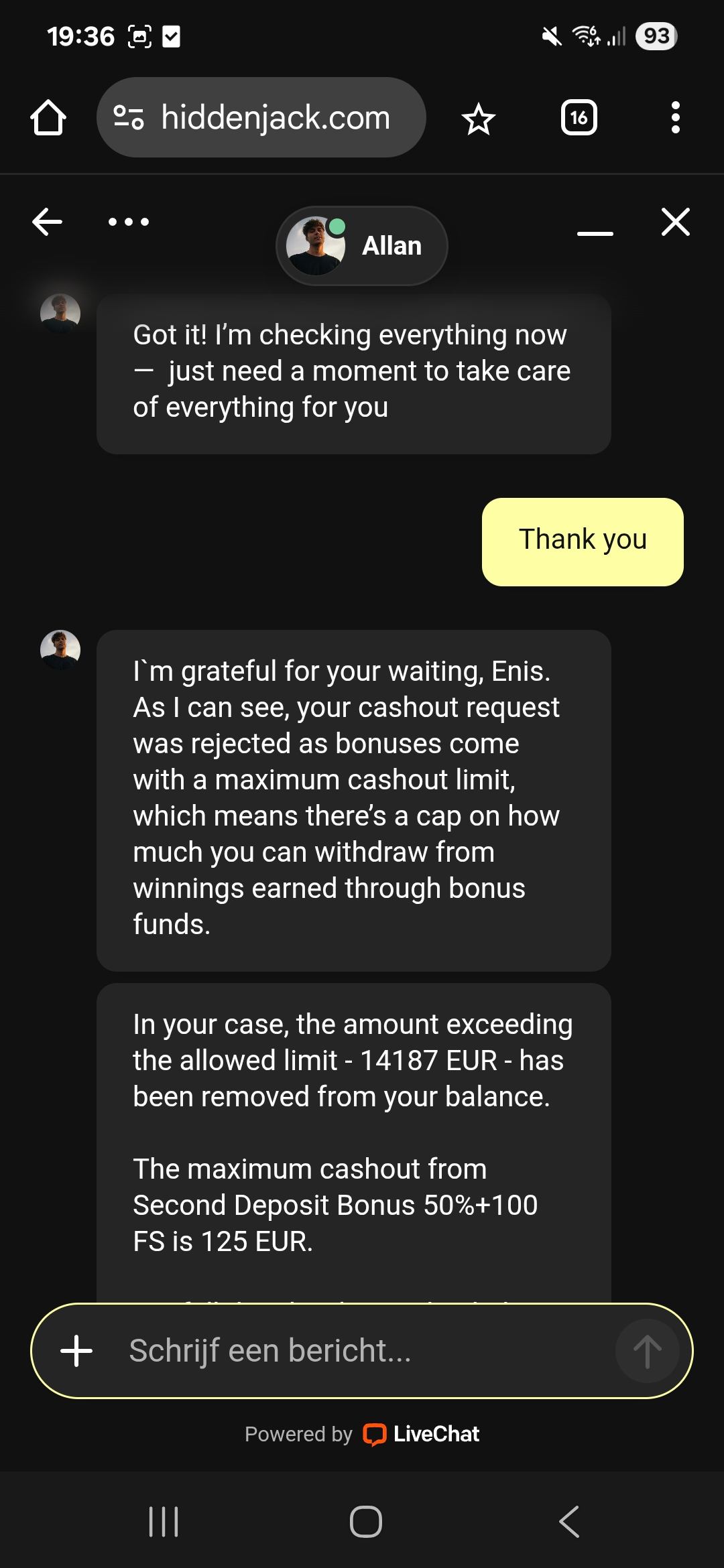Attach a file with the plus icon

(x=76, y=1350)
